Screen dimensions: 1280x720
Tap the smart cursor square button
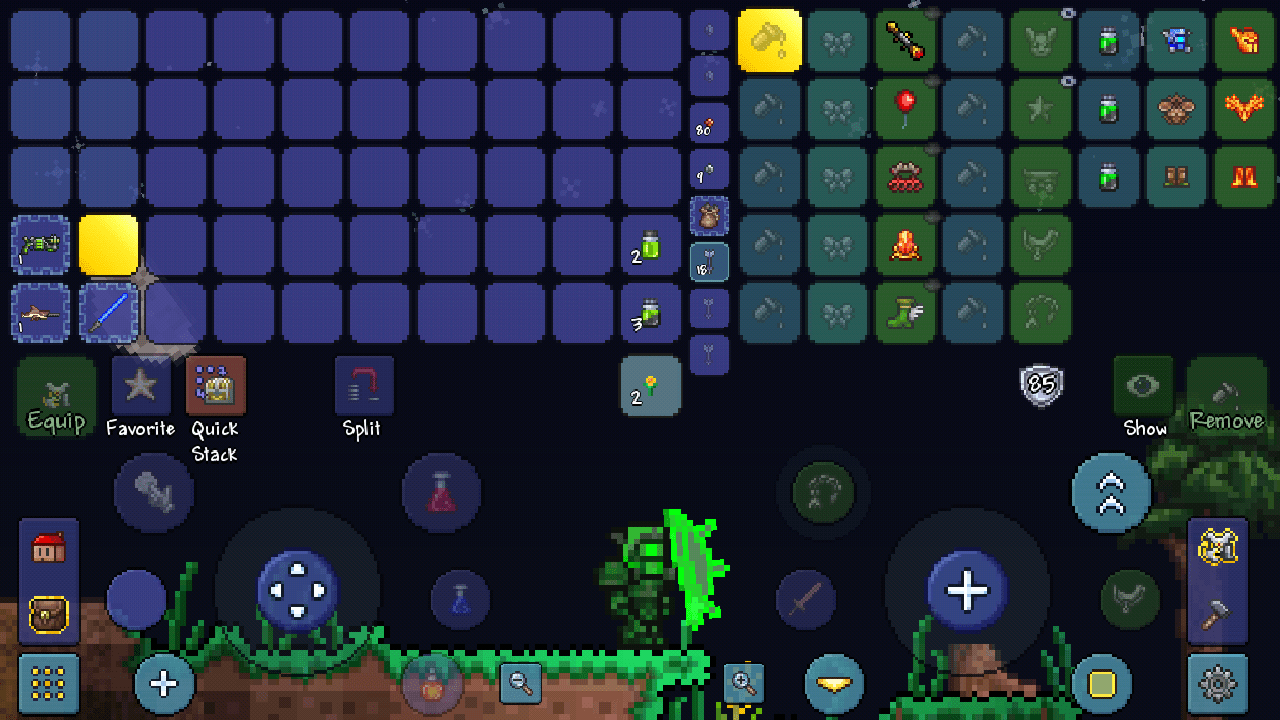[x=1101, y=684]
